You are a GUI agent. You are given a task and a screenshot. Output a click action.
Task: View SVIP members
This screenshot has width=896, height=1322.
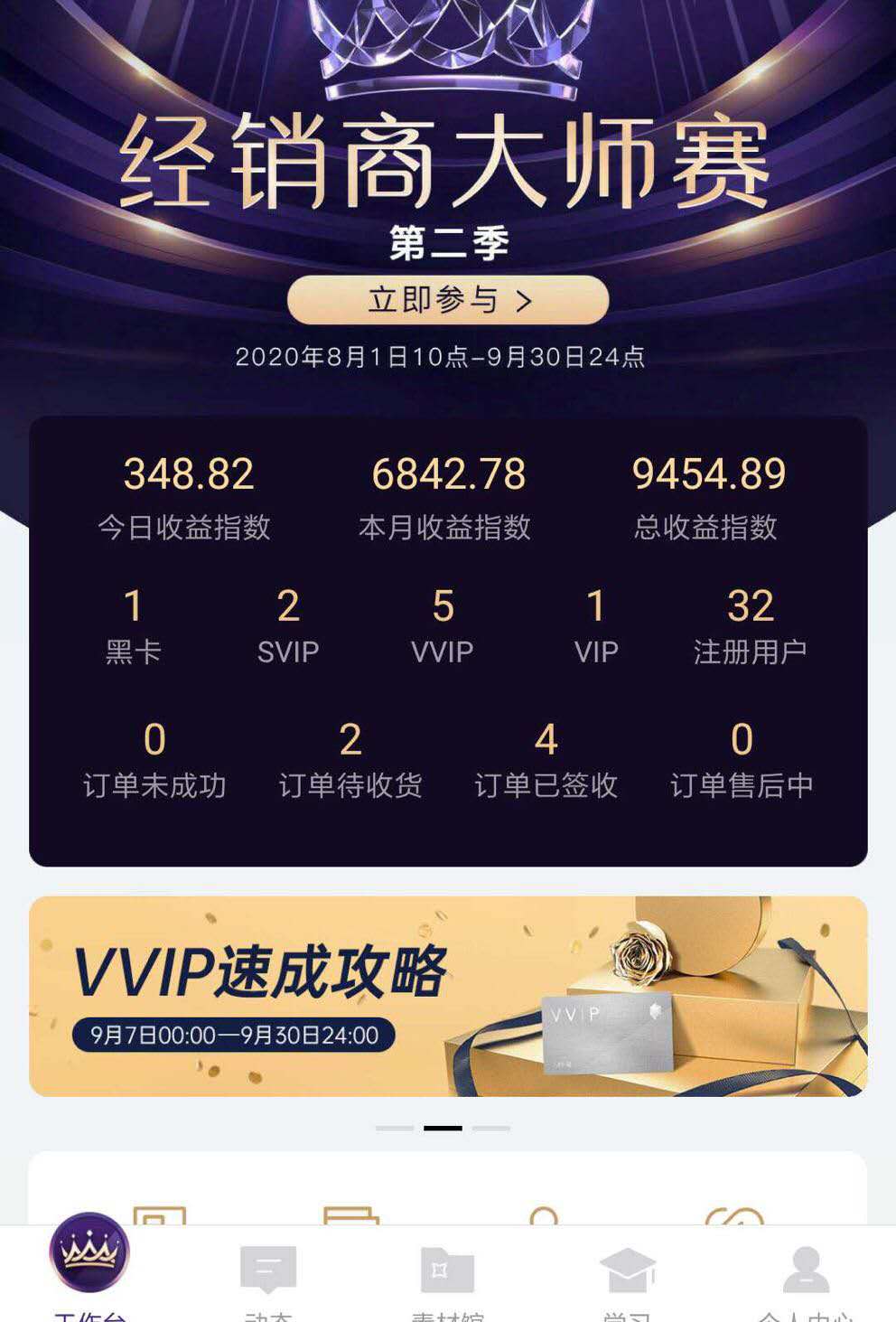[x=288, y=627]
